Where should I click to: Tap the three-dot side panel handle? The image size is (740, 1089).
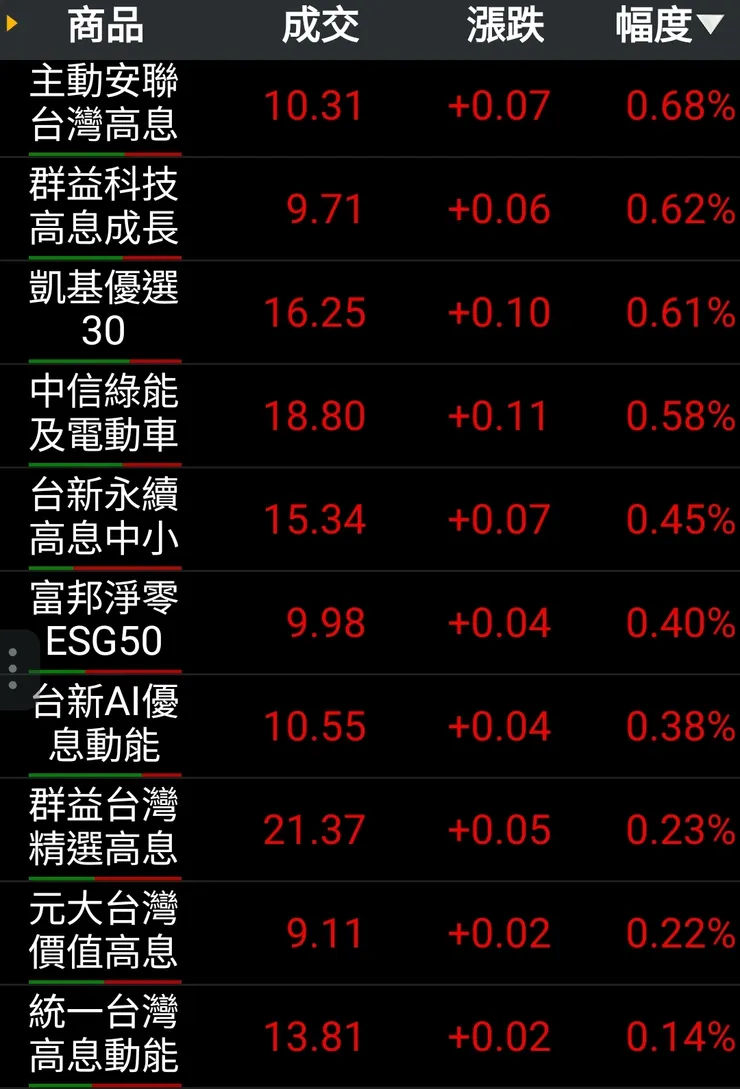[13, 669]
